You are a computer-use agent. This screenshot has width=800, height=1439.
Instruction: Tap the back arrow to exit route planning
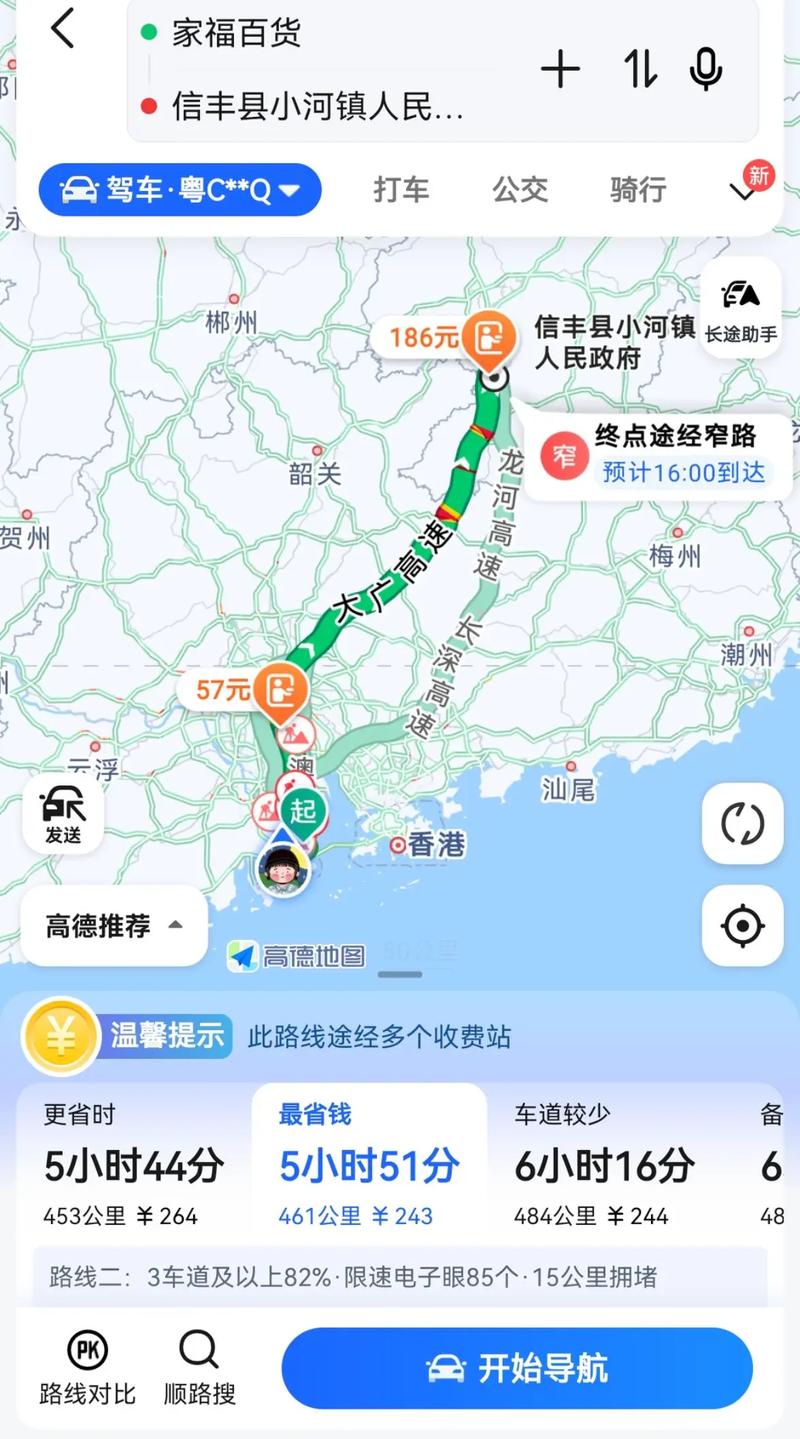click(63, 32)
